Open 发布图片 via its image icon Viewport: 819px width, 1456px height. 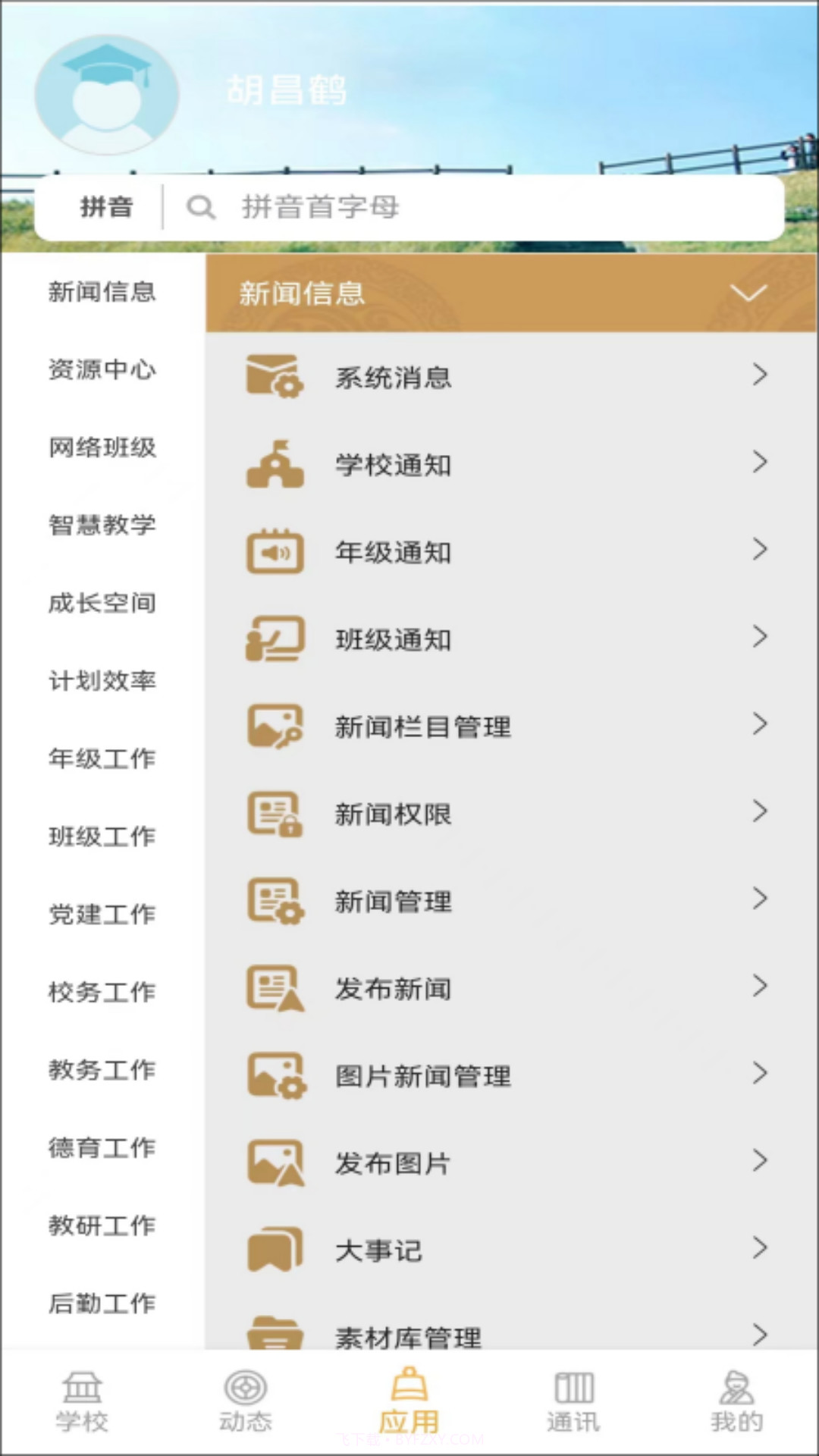pos(275,1161)
